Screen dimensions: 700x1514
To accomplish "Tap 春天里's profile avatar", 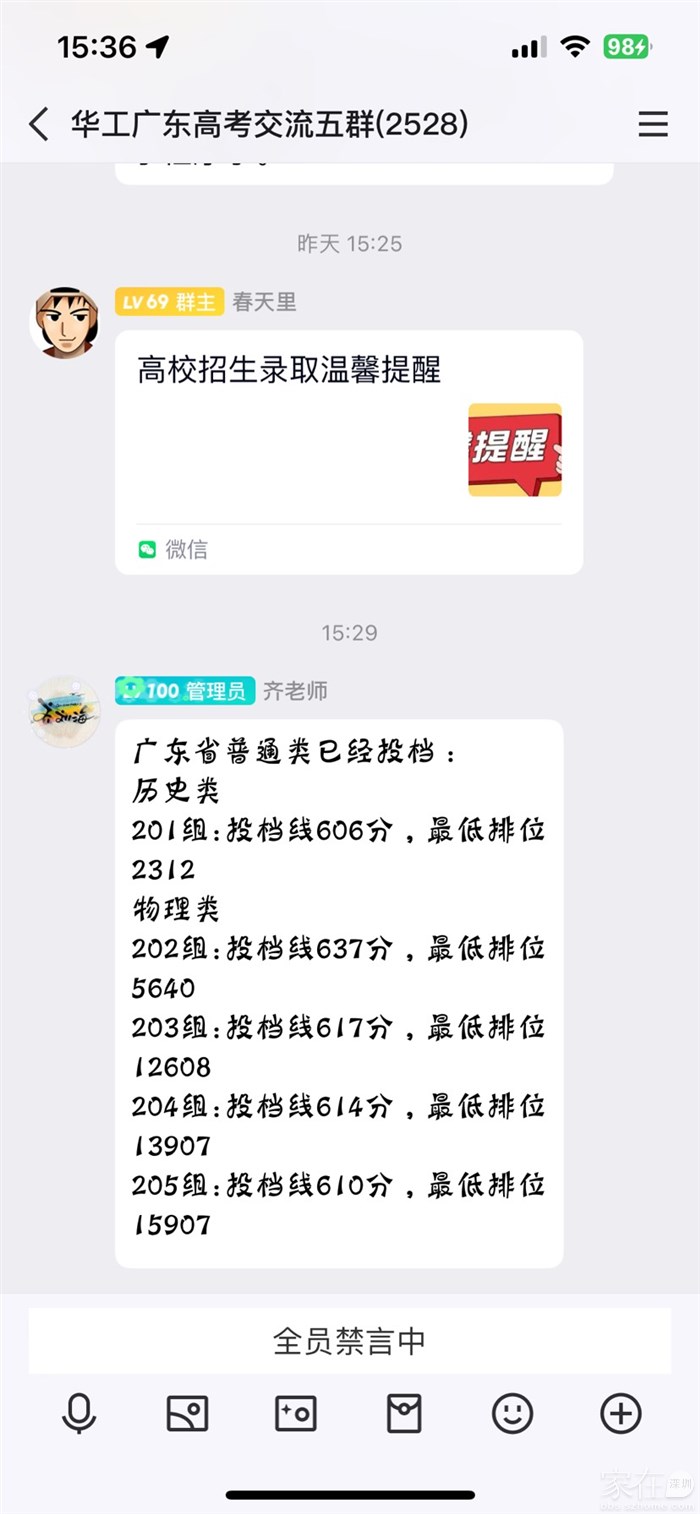I will tap(65, 323).
